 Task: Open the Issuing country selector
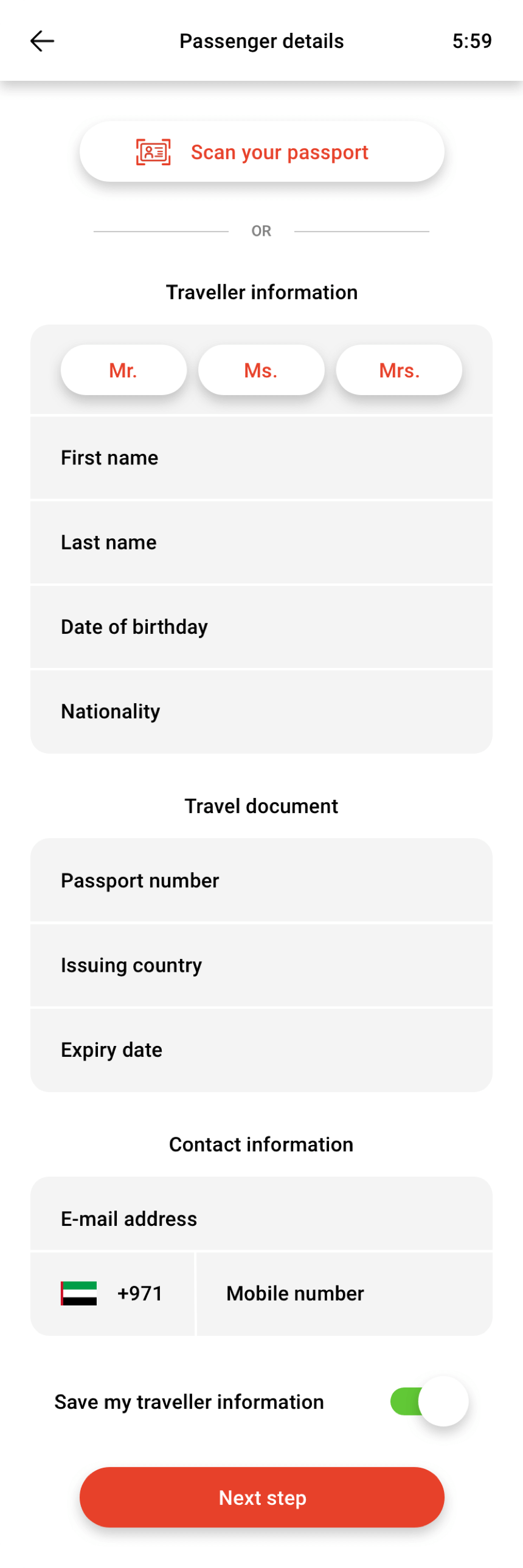(261, 965)
